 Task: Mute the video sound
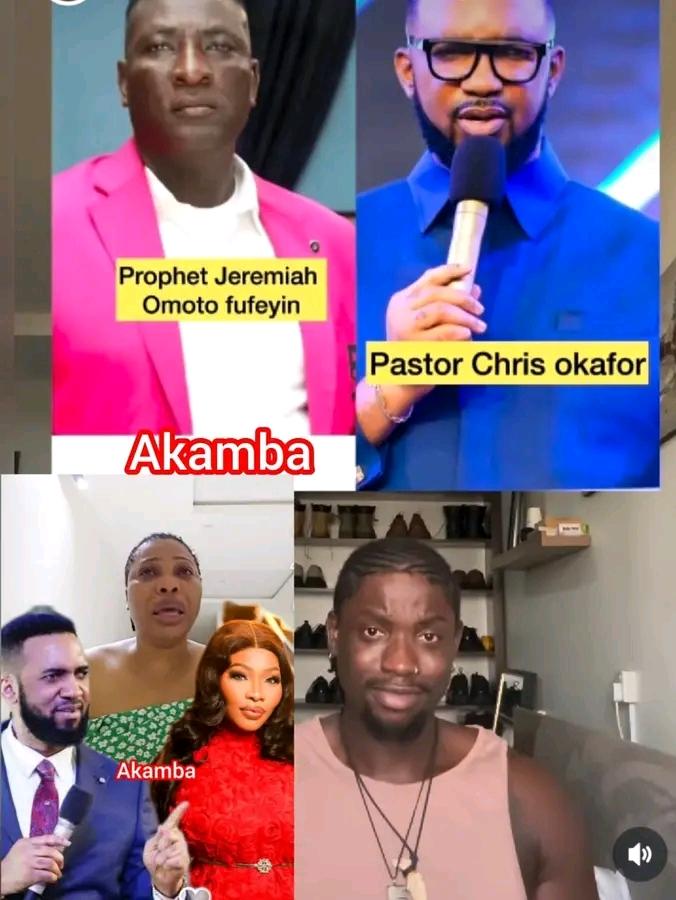[640, 853]
